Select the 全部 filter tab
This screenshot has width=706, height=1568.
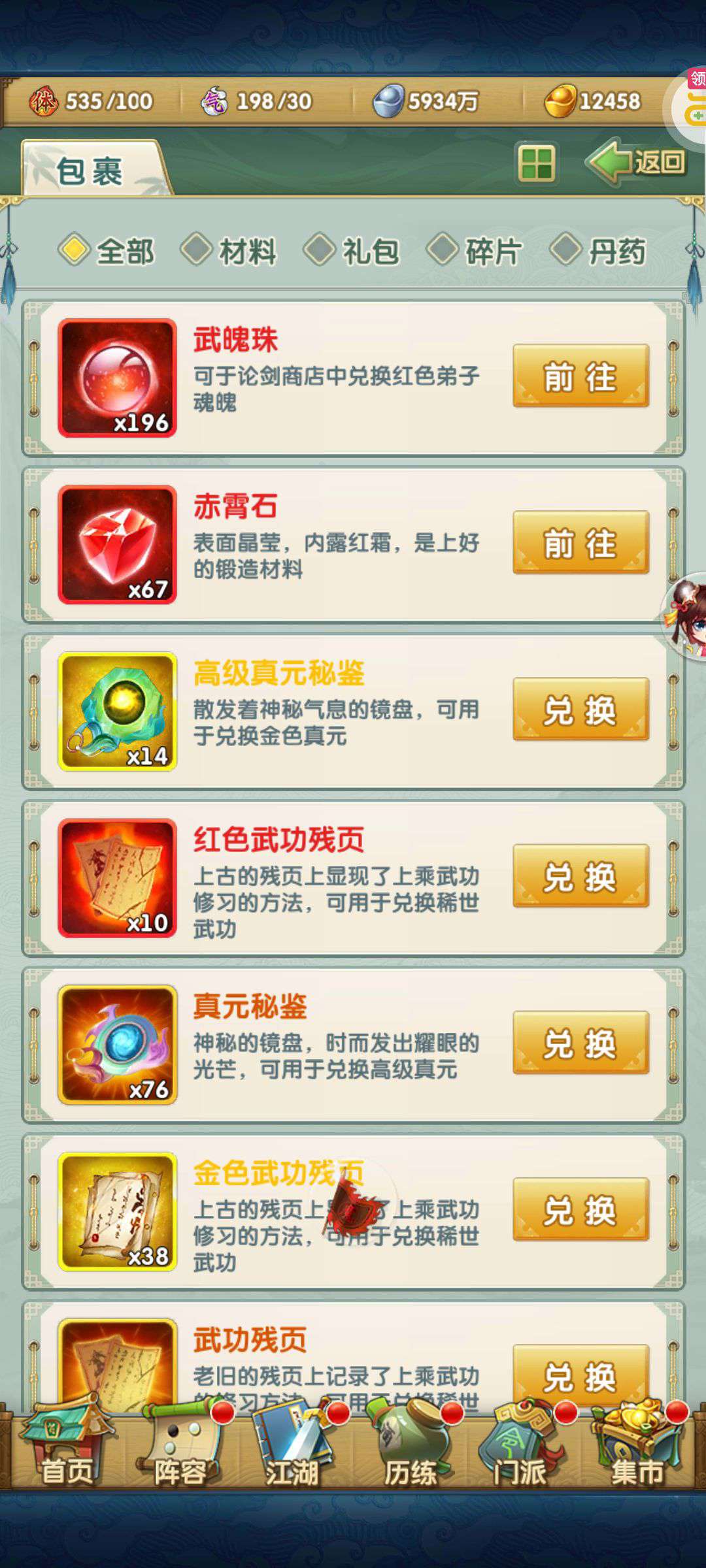pos(107,251)
